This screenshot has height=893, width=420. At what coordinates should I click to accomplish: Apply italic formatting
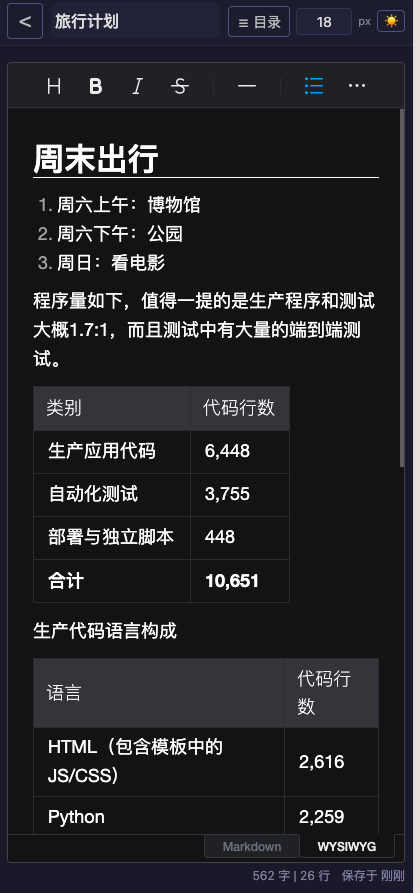137,86
